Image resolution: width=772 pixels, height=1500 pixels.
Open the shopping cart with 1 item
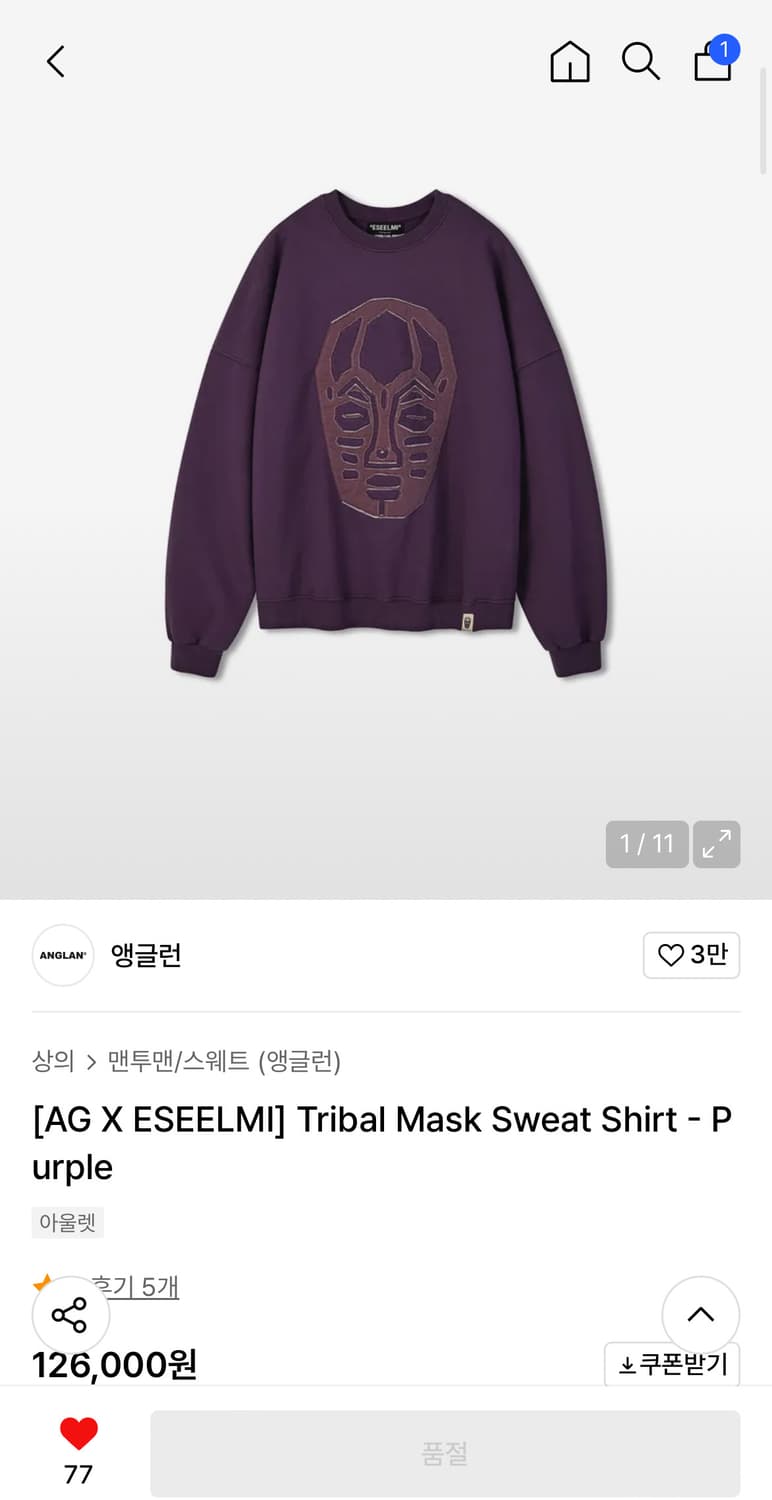click(711, 63)
